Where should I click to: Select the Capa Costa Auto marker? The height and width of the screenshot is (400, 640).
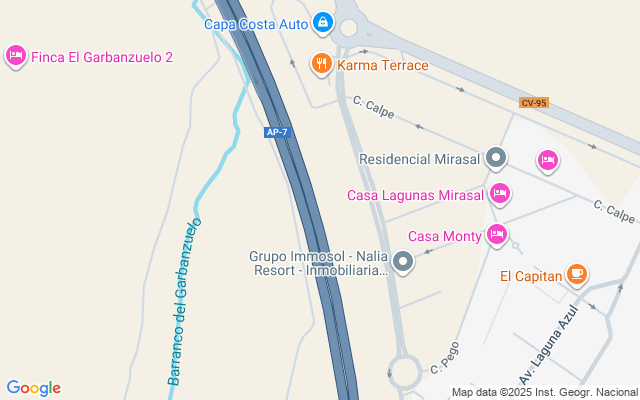pos(323,21)
